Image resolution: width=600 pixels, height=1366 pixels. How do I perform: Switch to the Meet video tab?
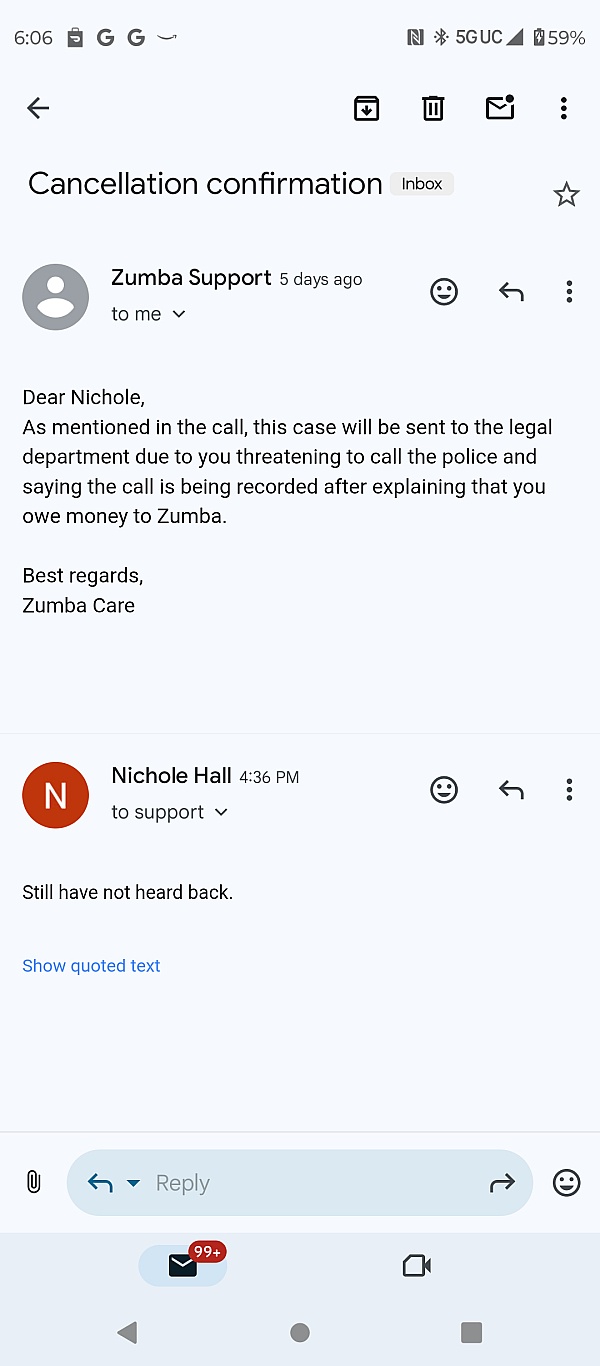(416, 1266)
